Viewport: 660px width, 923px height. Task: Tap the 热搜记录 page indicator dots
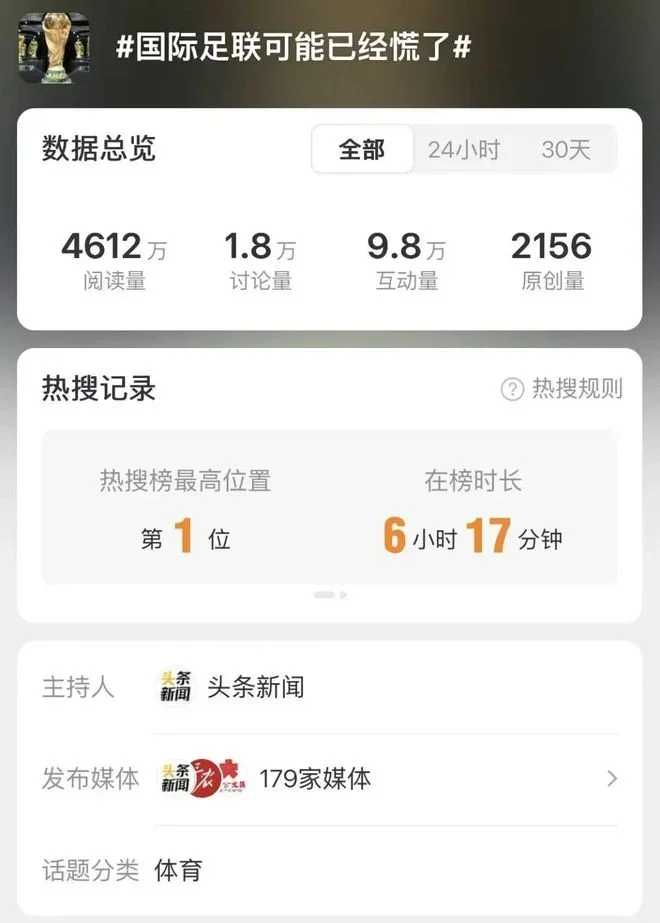(x=330, y=595)
